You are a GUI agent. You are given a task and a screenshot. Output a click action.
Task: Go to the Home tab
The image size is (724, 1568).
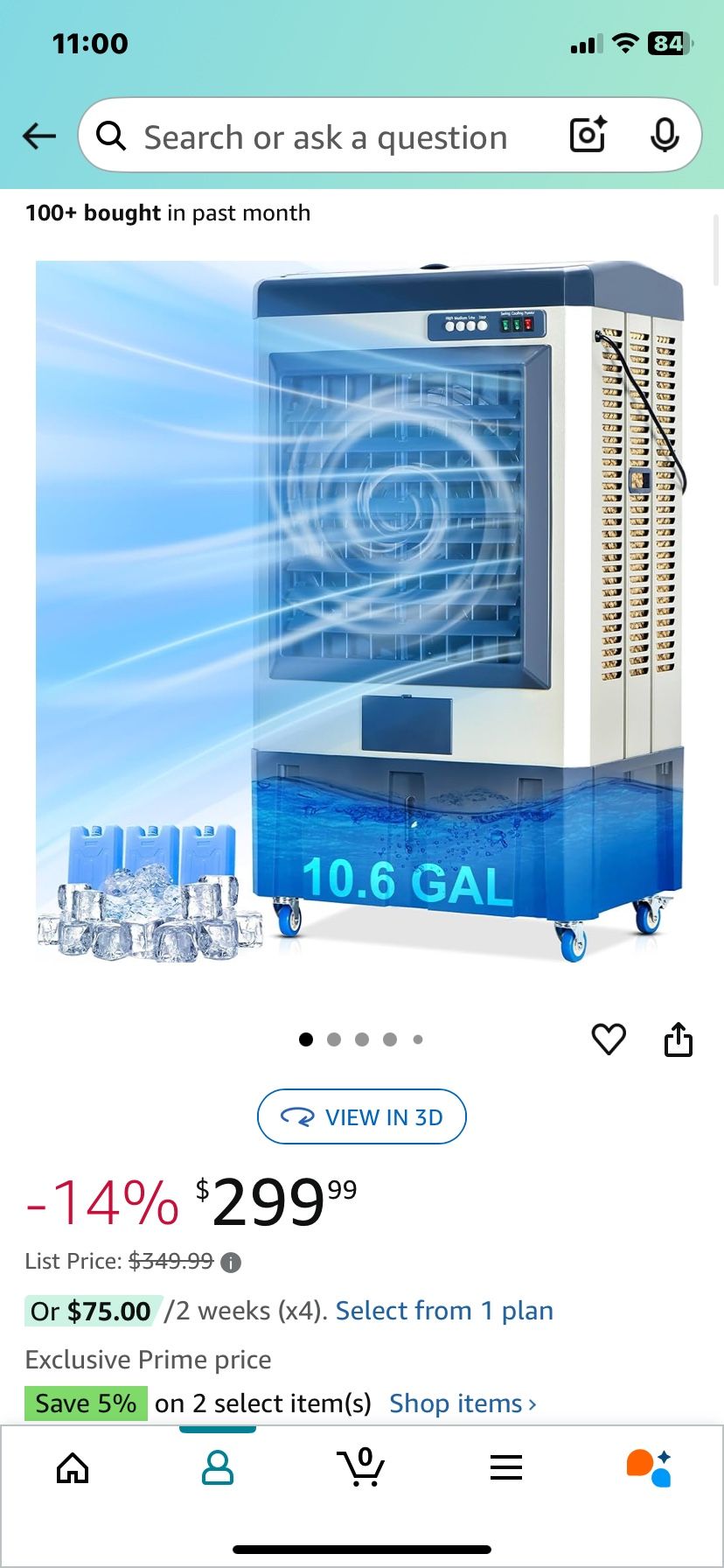point(73,1467)
